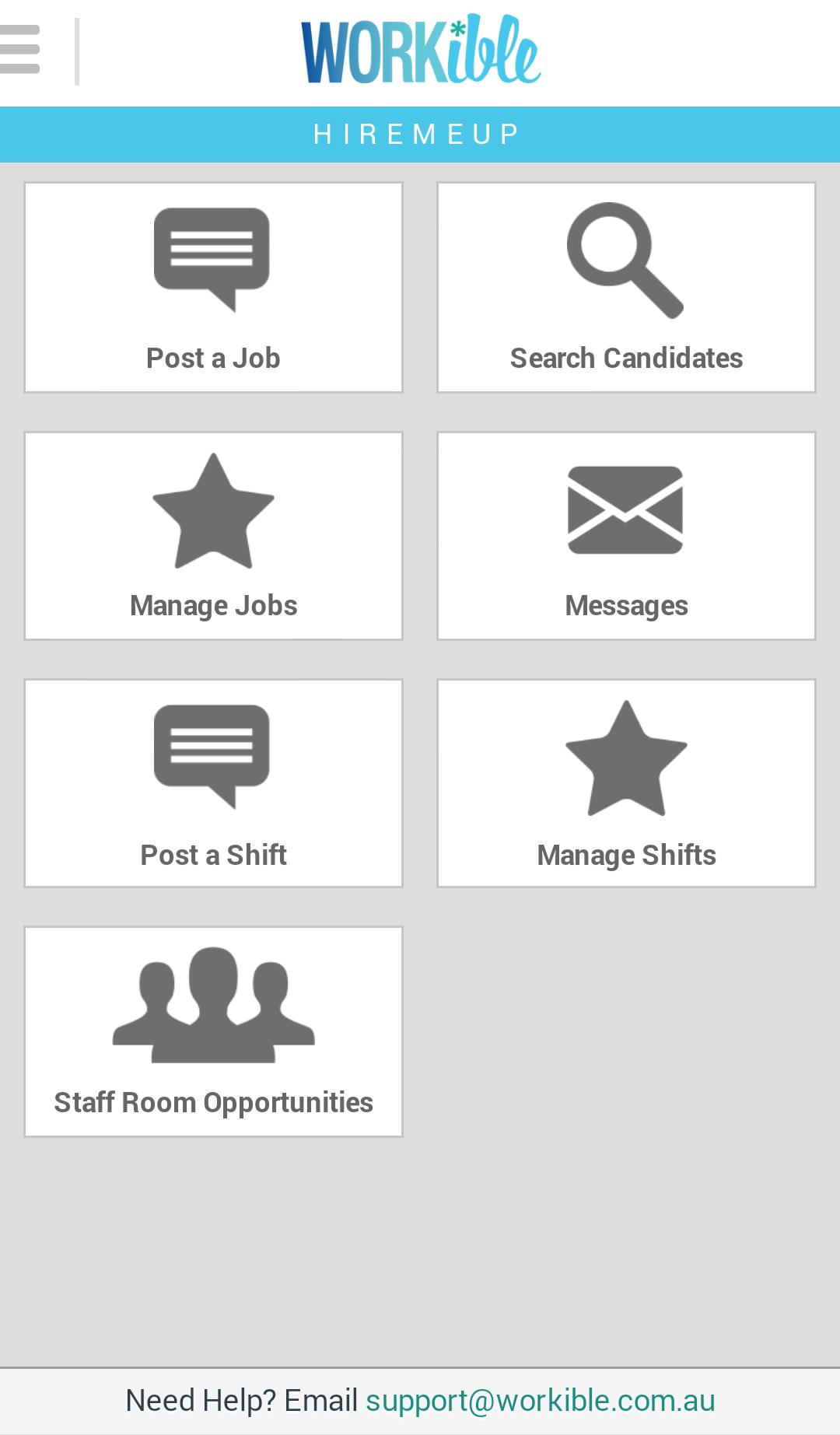Open the Post a Job tile
Screen dimensions: 840x1435
pyautogui.click(x=213, y=288)
